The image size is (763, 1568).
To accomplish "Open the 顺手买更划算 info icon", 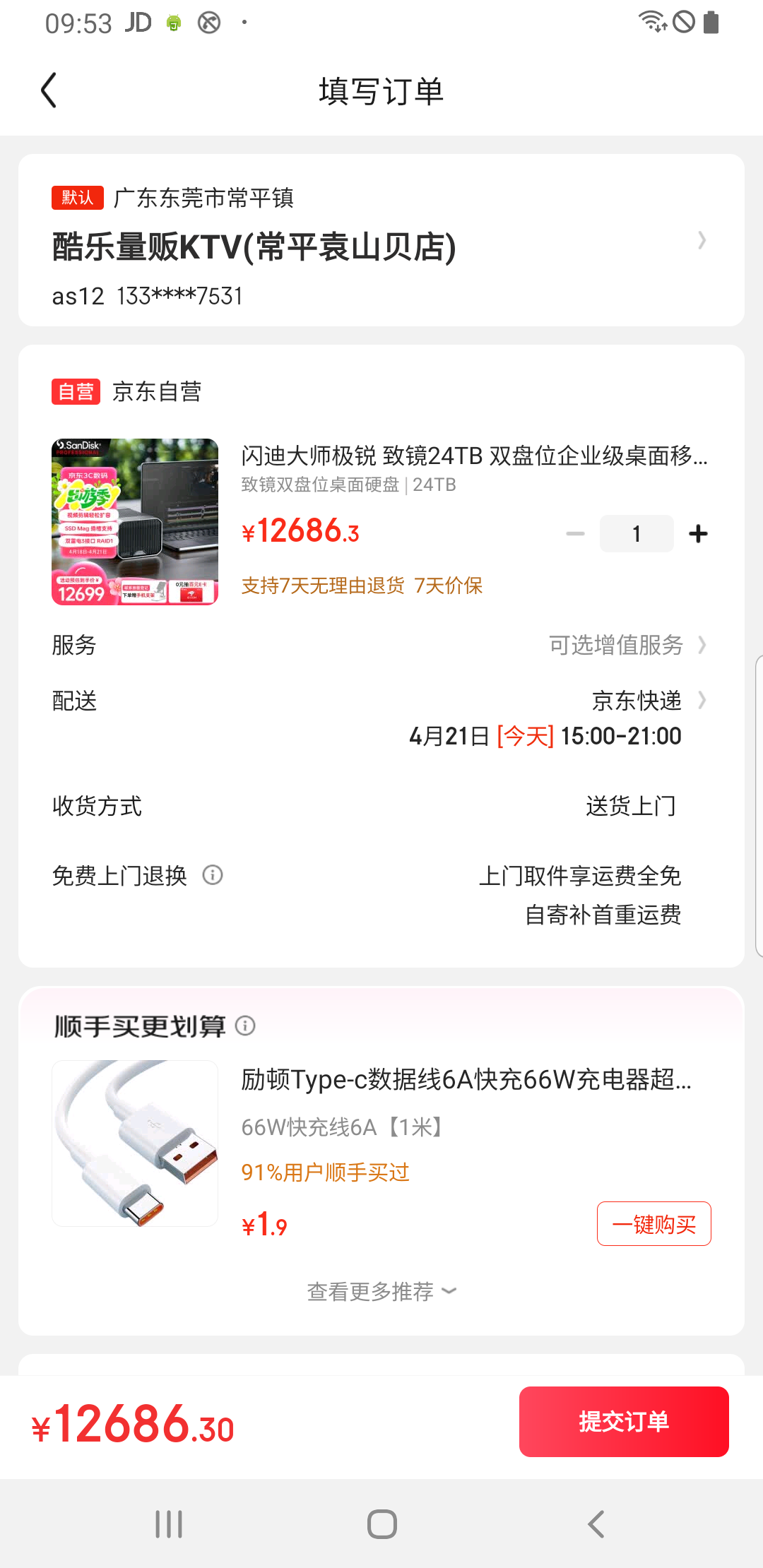I will click(246, 1027).
